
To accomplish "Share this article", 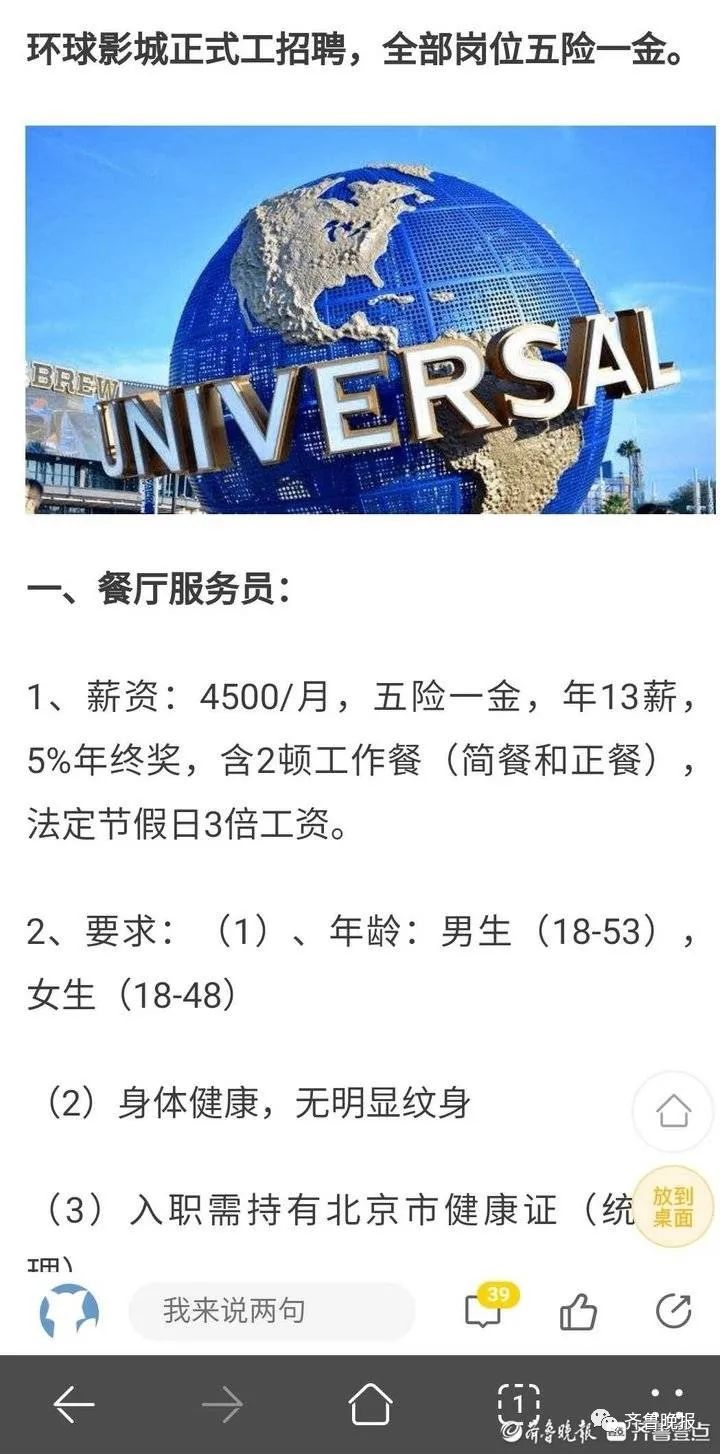I will pos(673,1311).
